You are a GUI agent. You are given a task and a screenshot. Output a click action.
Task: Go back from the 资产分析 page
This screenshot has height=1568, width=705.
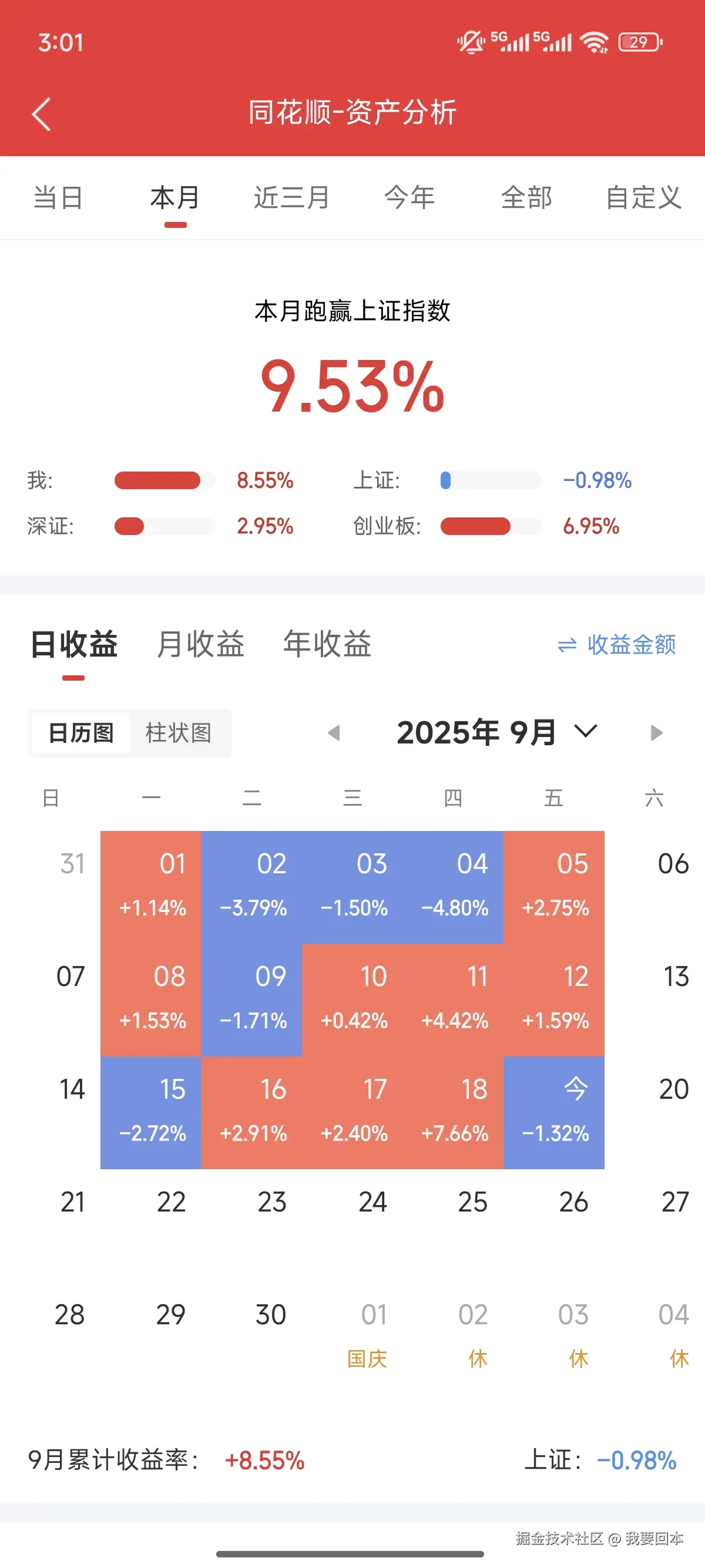41,114
